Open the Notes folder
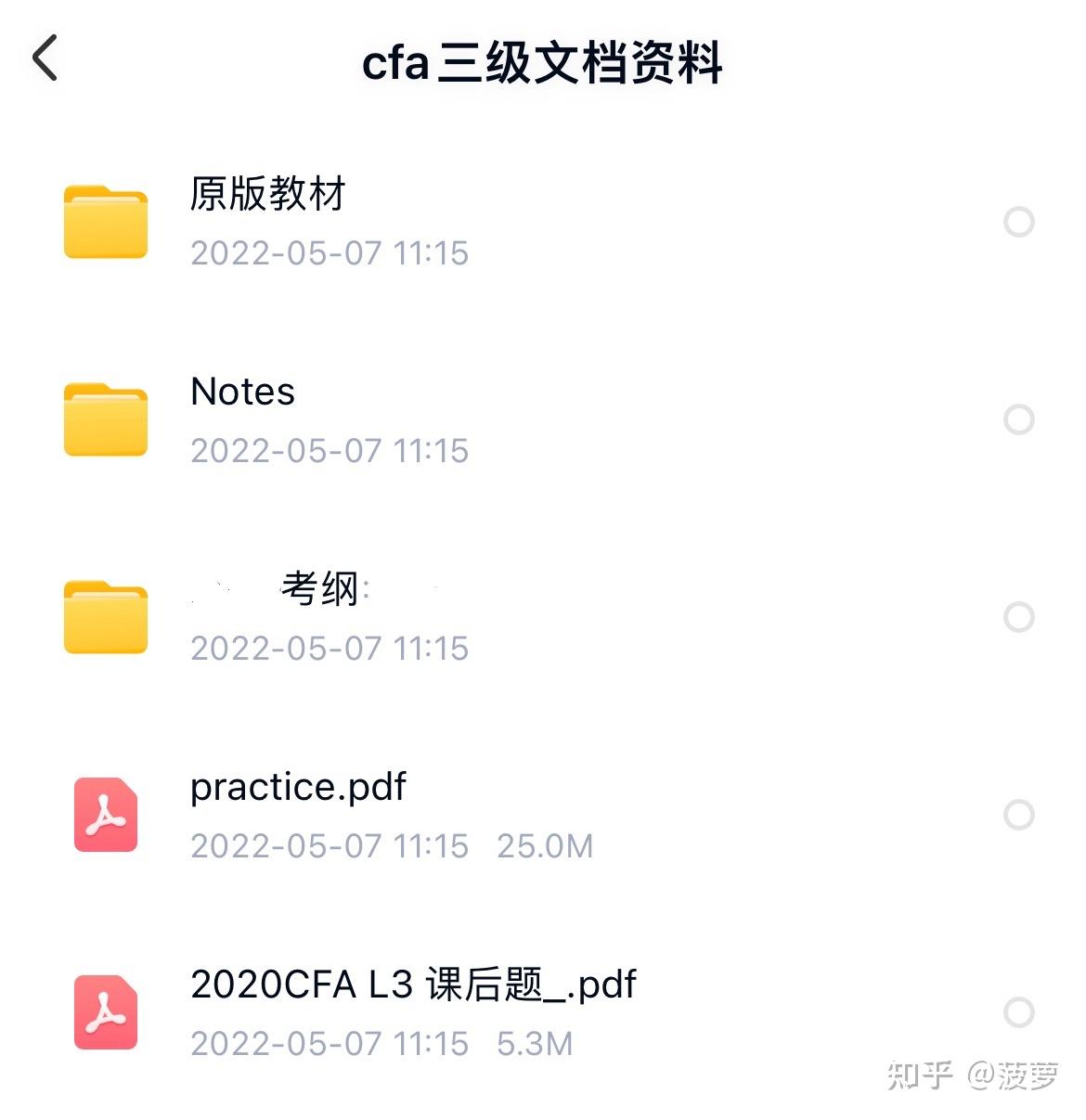 point(243,393)
